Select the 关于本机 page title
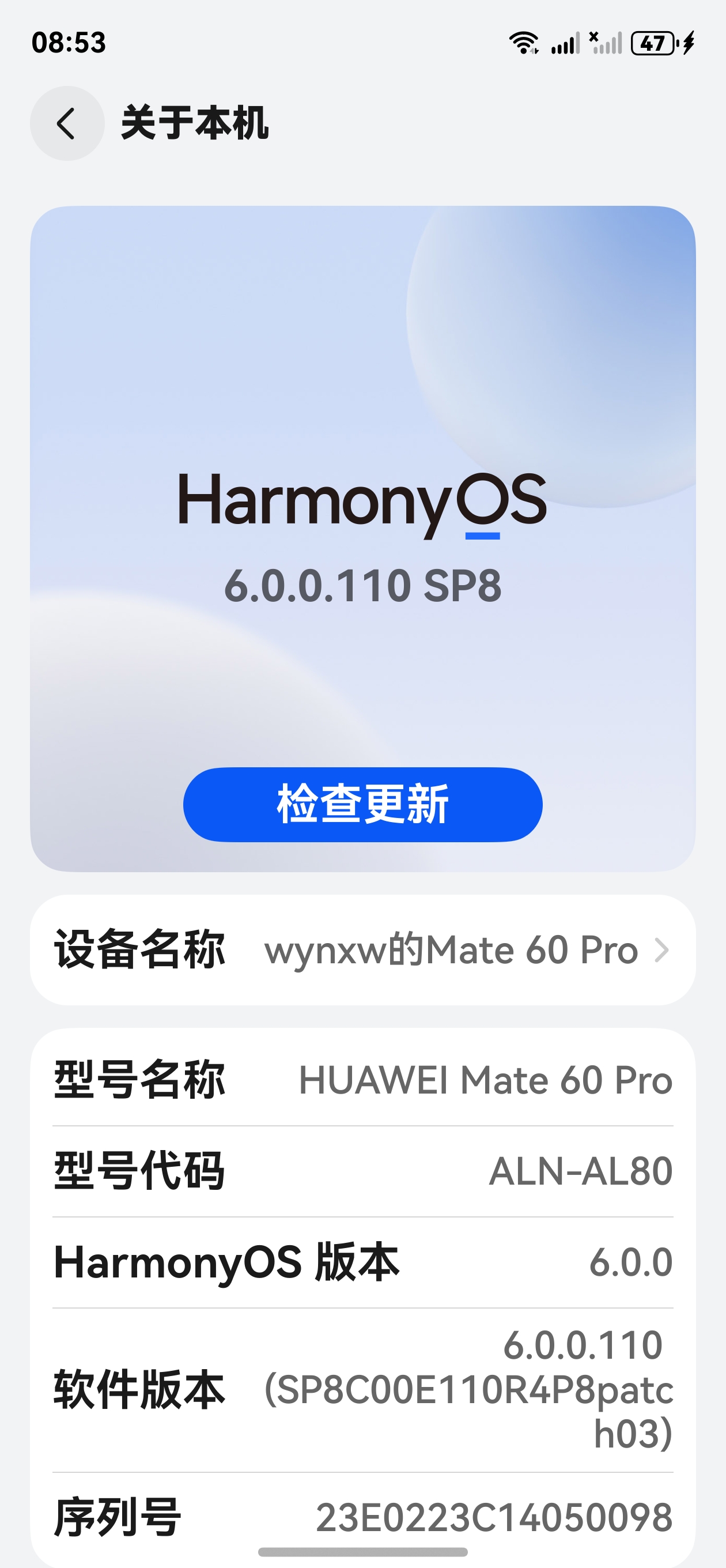Screen dimensions: 726x1568 coord(195,123)
